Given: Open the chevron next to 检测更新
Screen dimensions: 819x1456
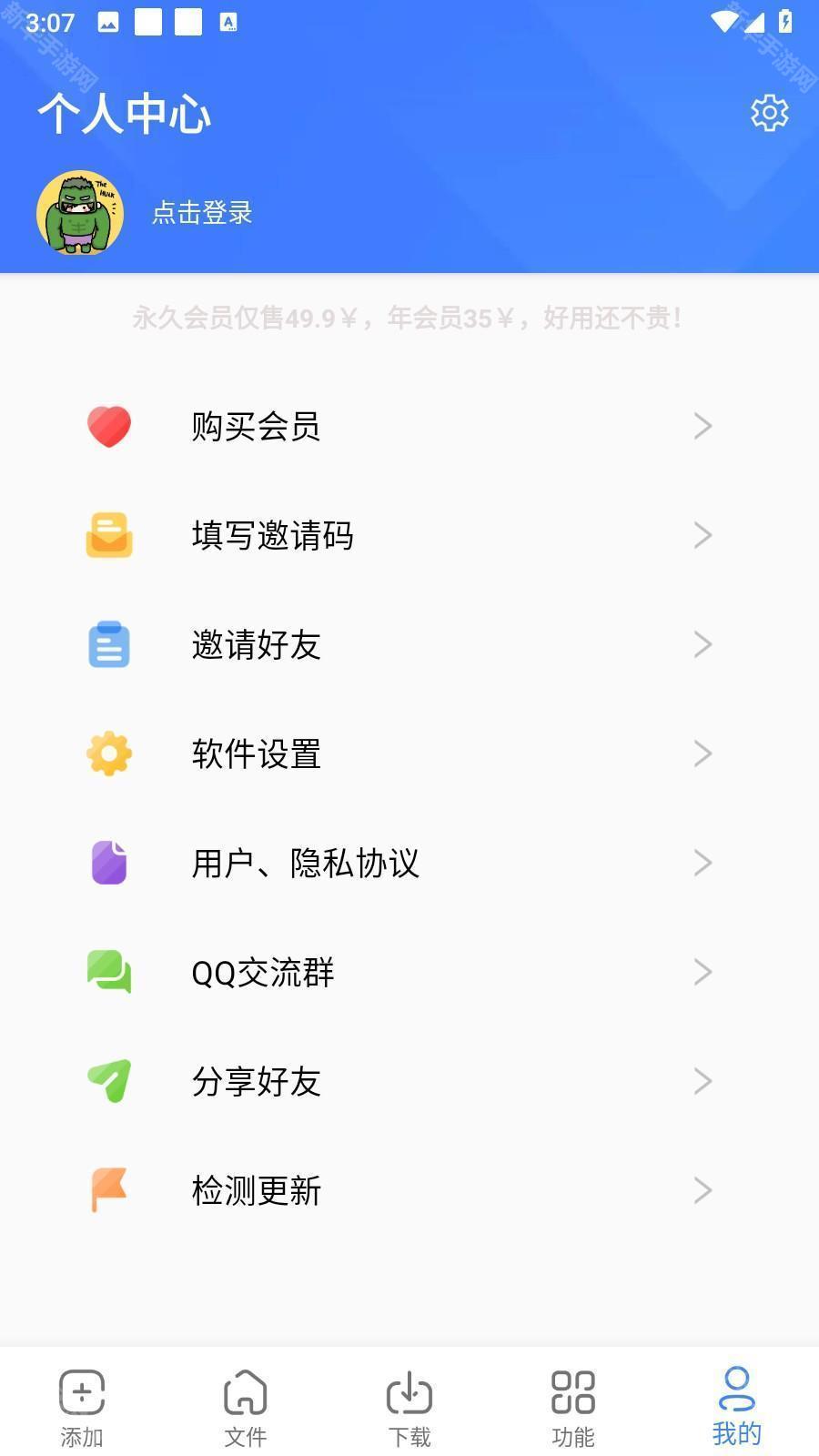Looking at the screenshot, I should 703,1190.
